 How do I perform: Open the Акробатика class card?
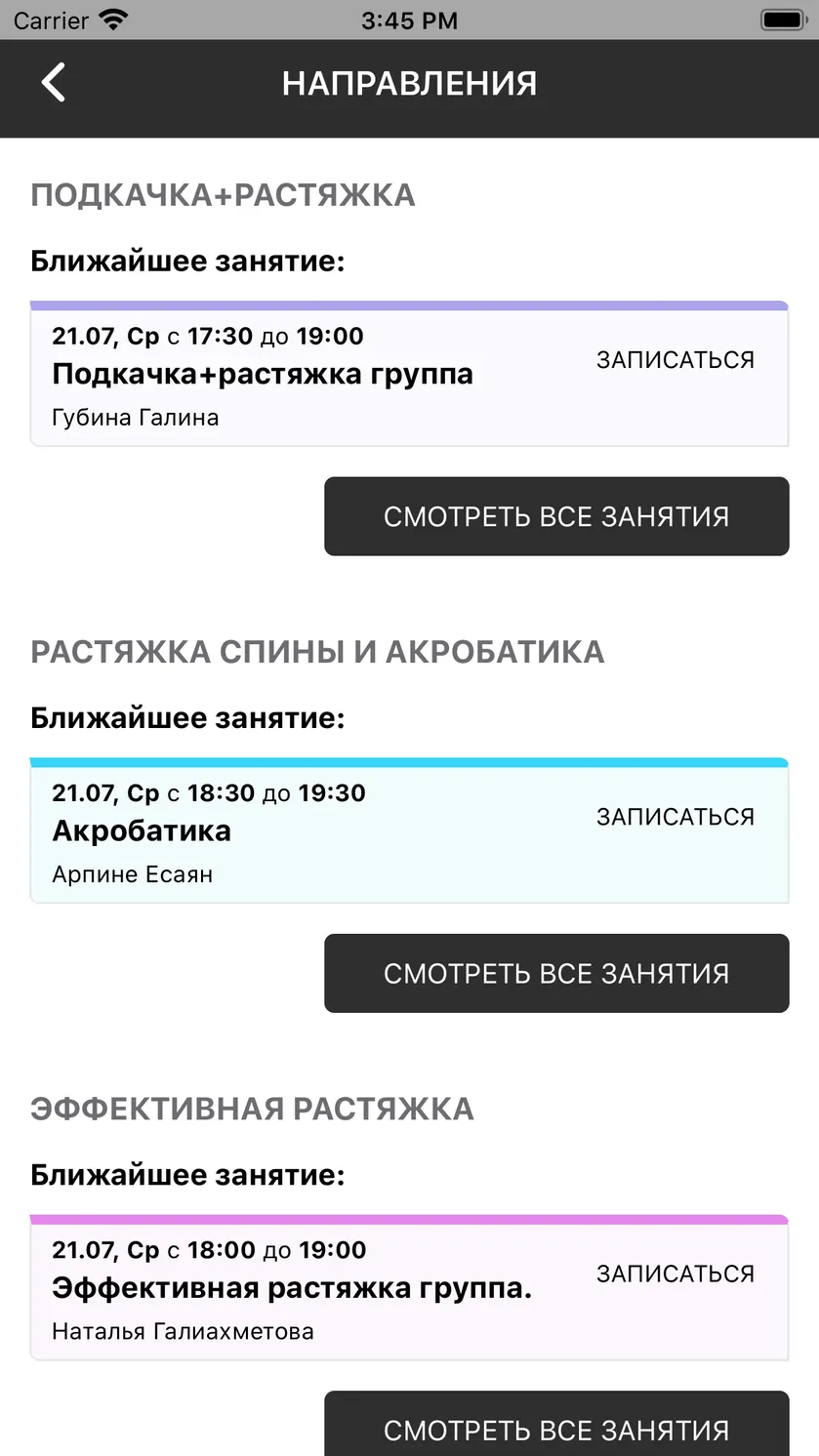tap(409, 830)
